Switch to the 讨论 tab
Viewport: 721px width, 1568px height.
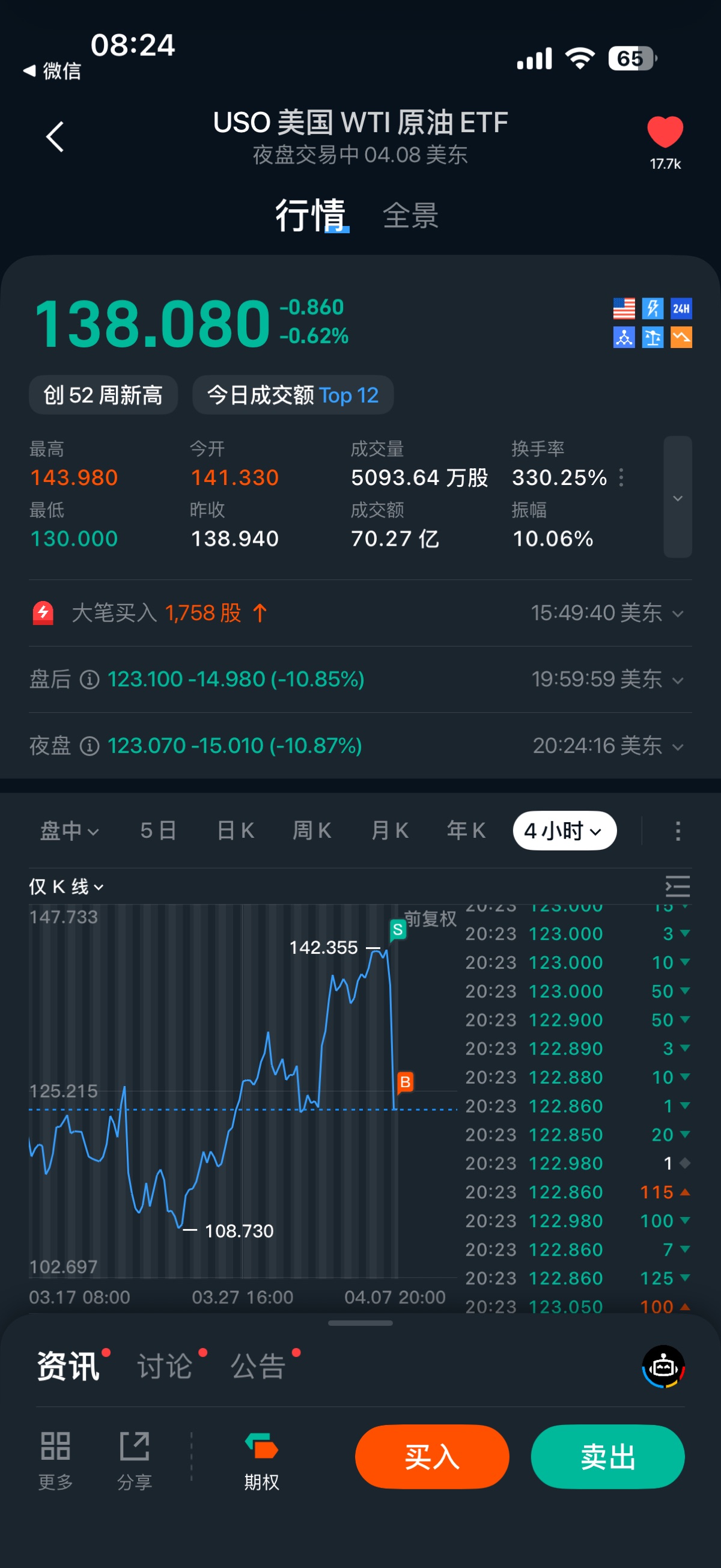(165, 1367)
